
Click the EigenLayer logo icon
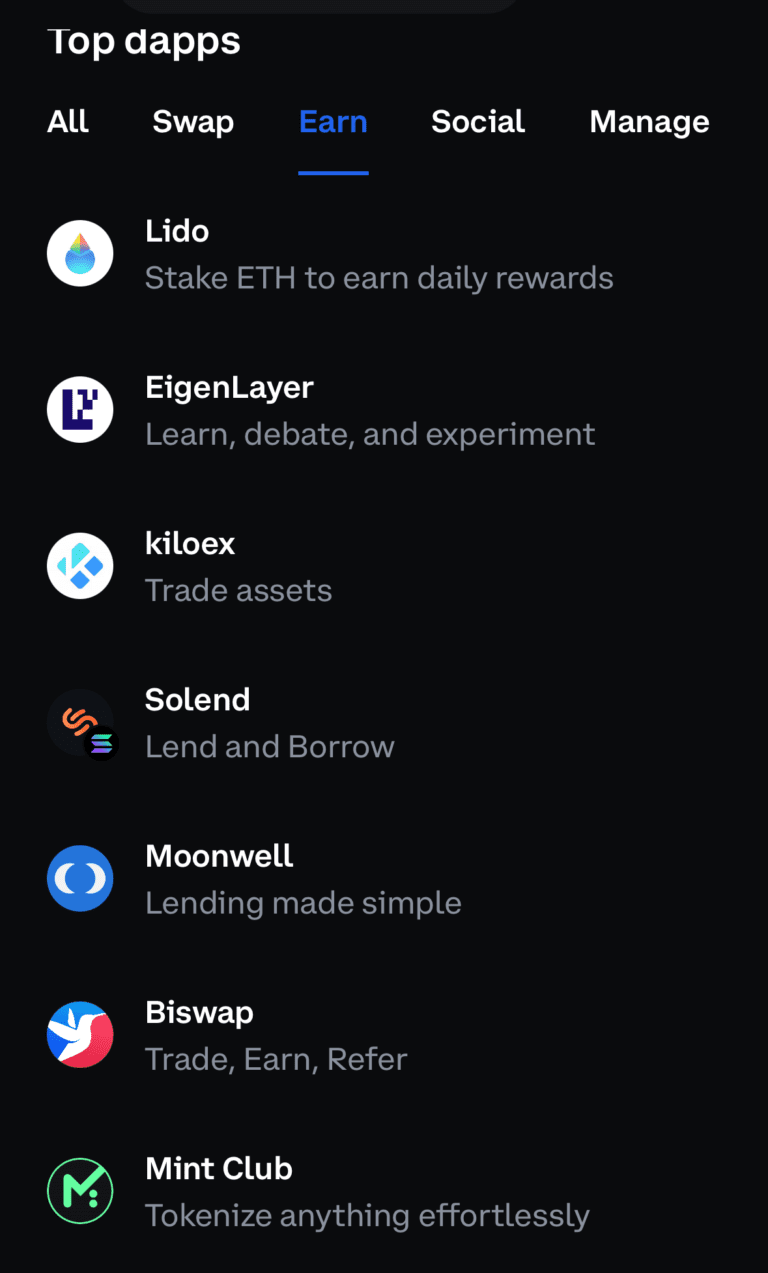[80, 409]
